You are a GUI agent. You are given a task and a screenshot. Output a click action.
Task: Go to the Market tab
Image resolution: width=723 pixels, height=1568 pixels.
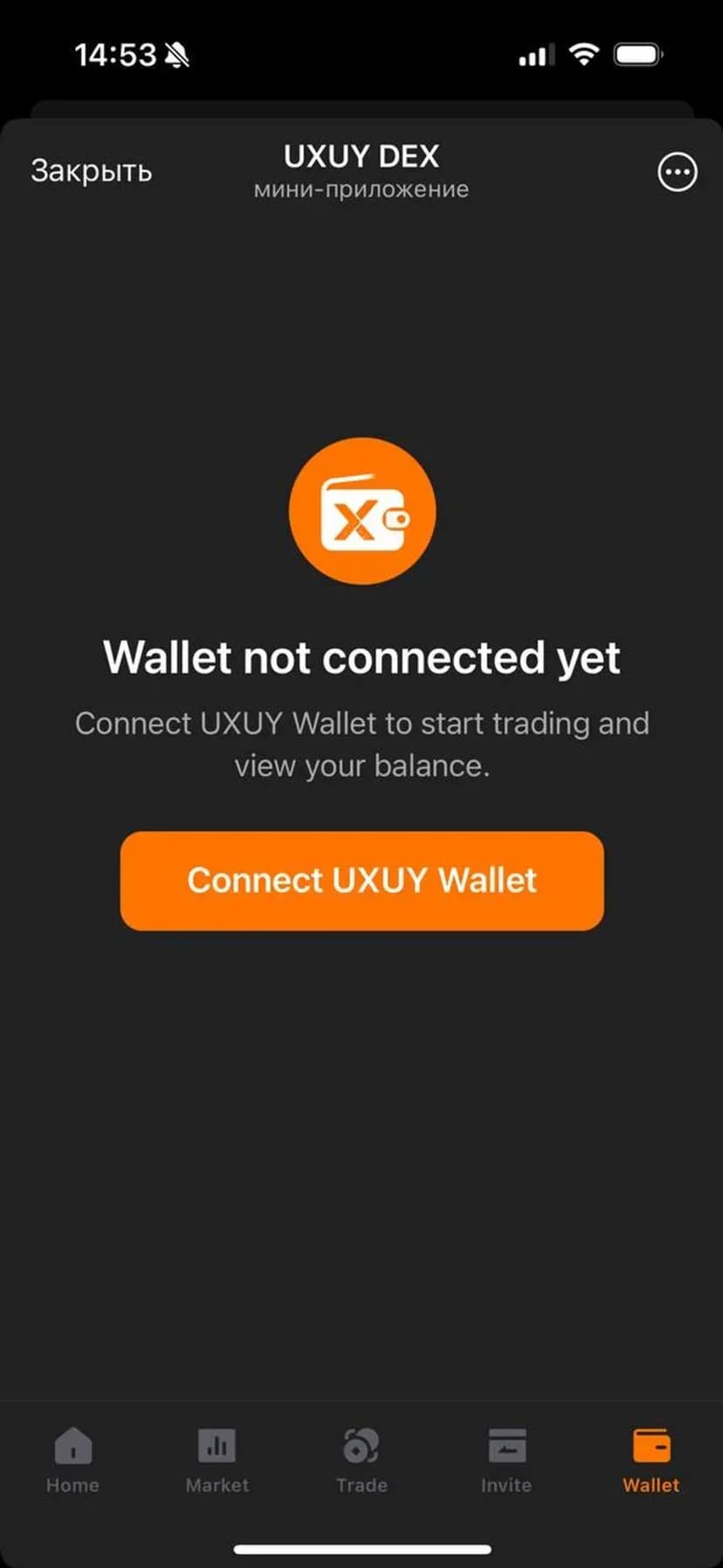(217, 1461)
